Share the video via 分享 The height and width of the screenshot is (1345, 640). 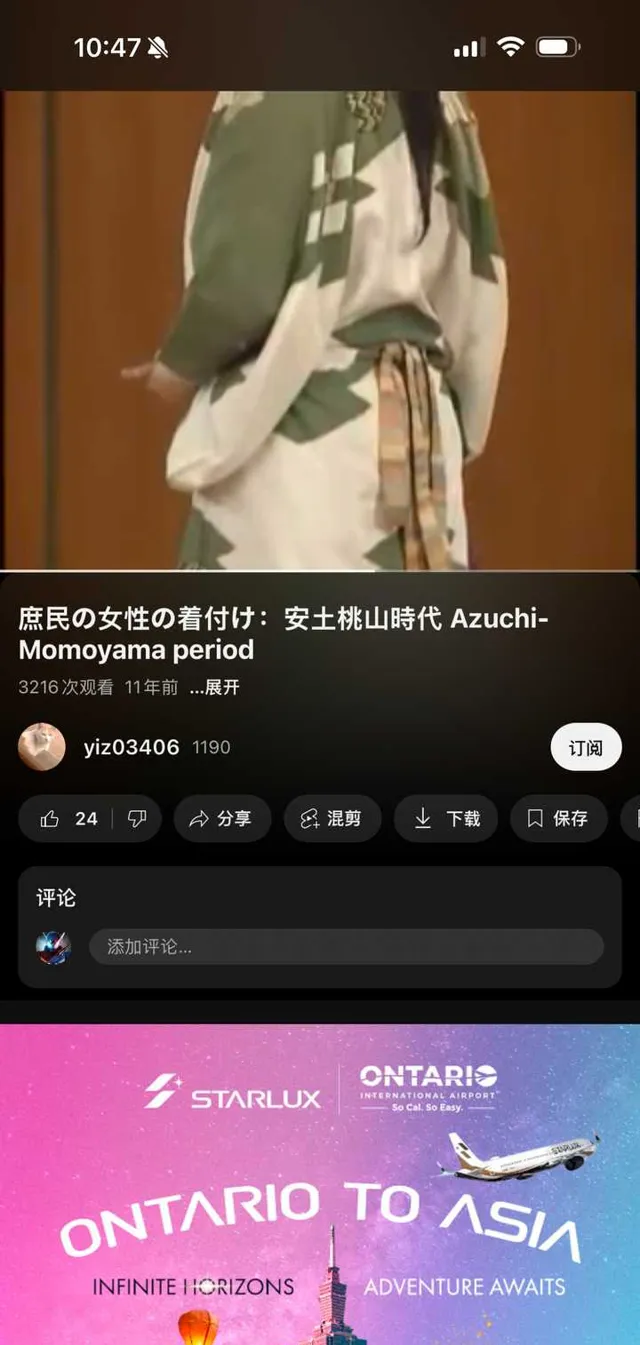(x=220, y=819)
